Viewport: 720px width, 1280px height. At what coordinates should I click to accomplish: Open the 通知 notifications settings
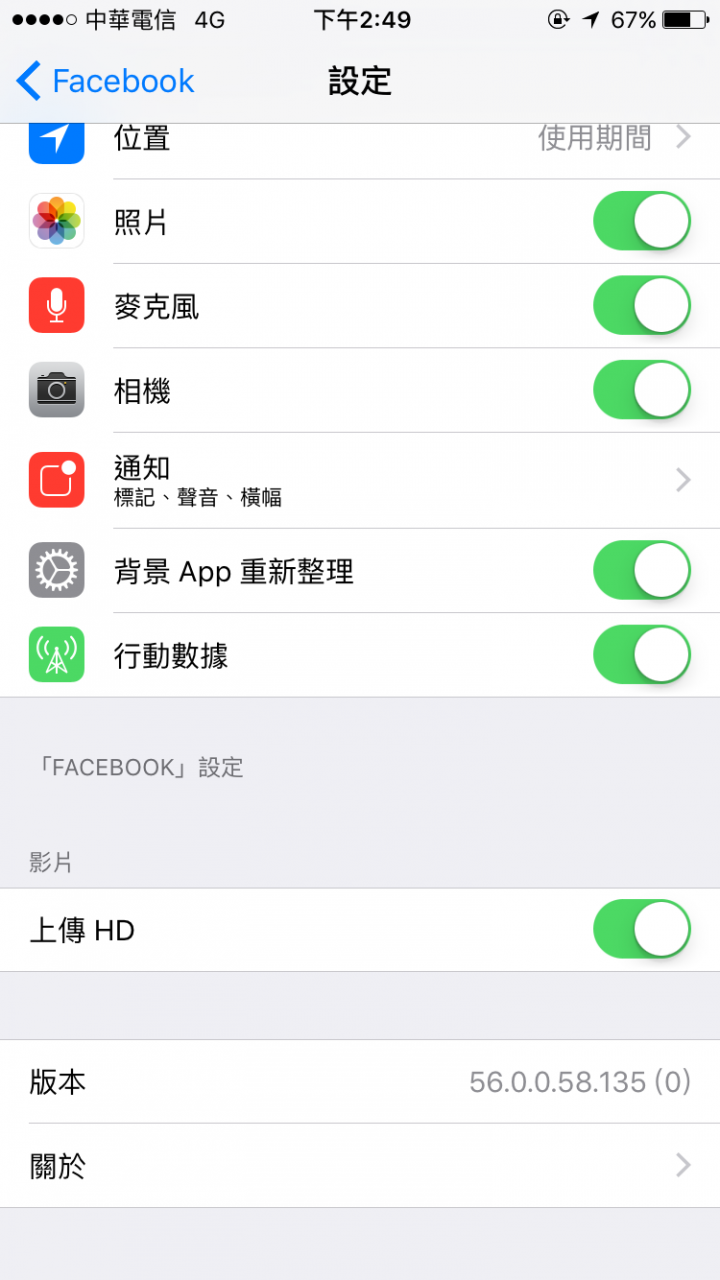(360, 481)
